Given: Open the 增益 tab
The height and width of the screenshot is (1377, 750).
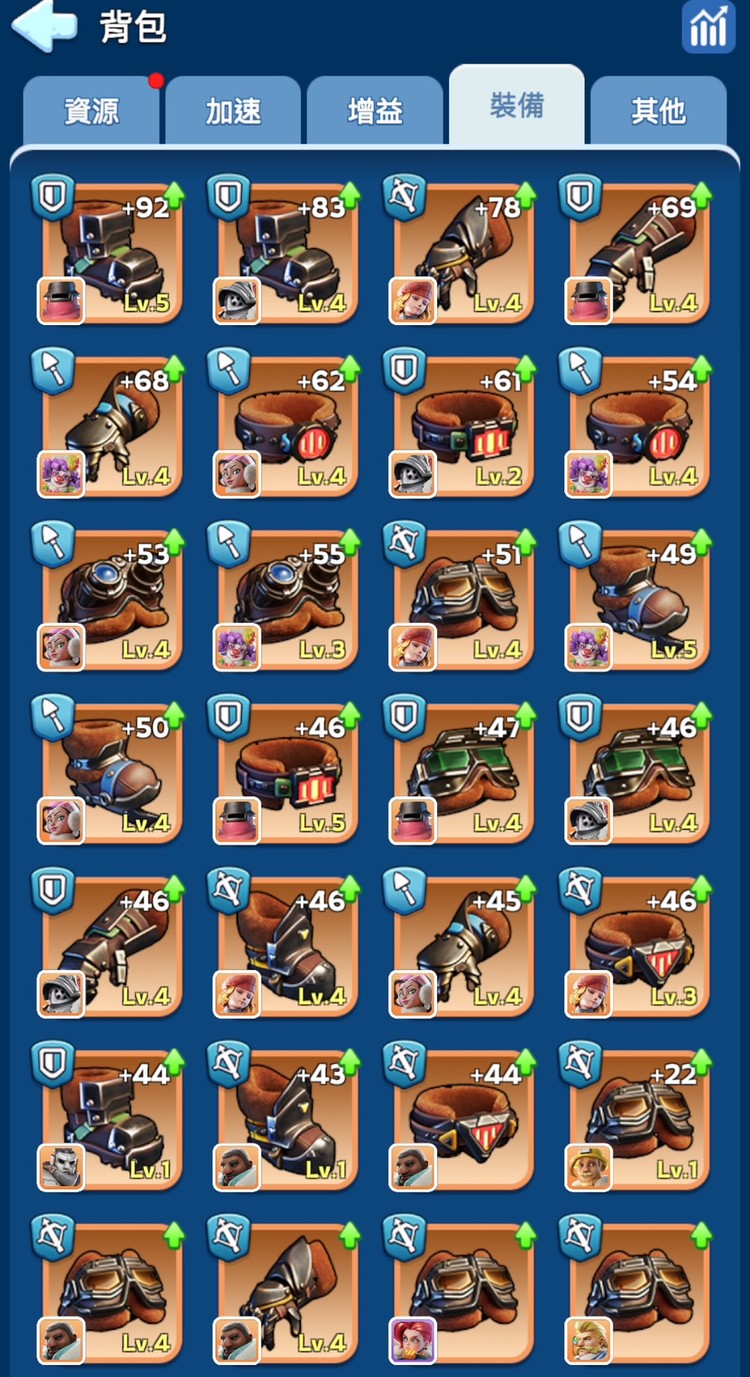Looking at the screenshot, I should pos(375,111).
